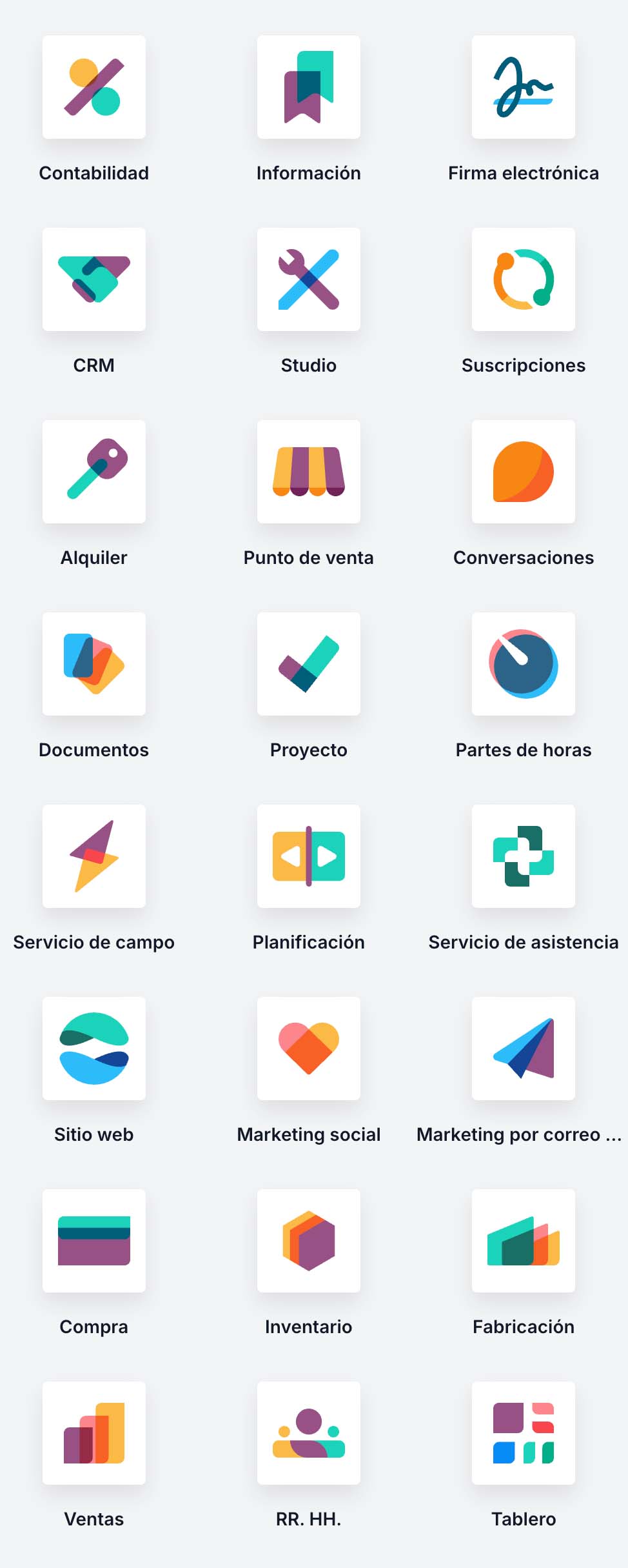Open the Sitio web app
The width and height of the screenshot is (628, 1568).
94,1049
